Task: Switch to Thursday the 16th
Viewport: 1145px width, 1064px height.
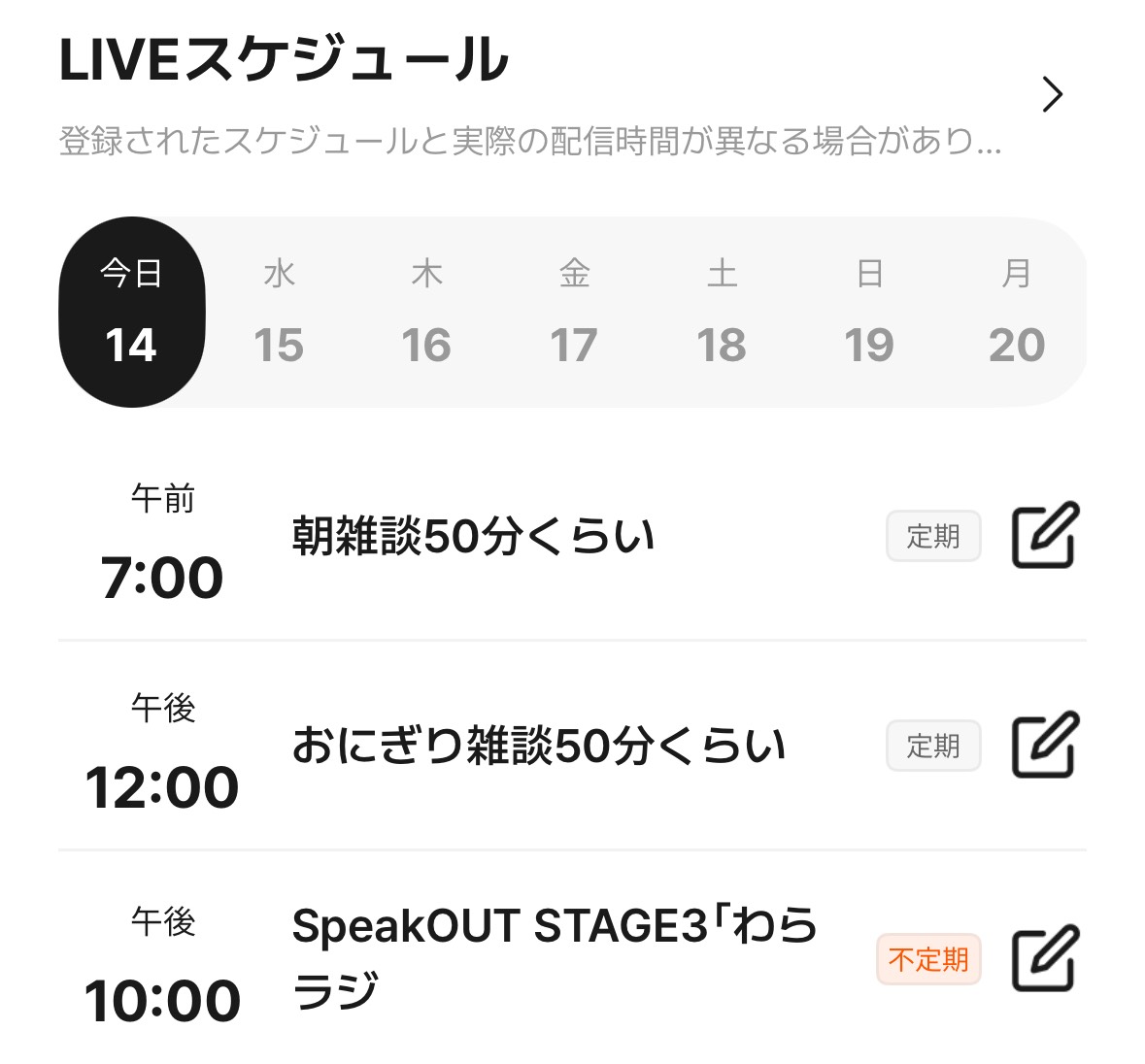Action: 426,312
